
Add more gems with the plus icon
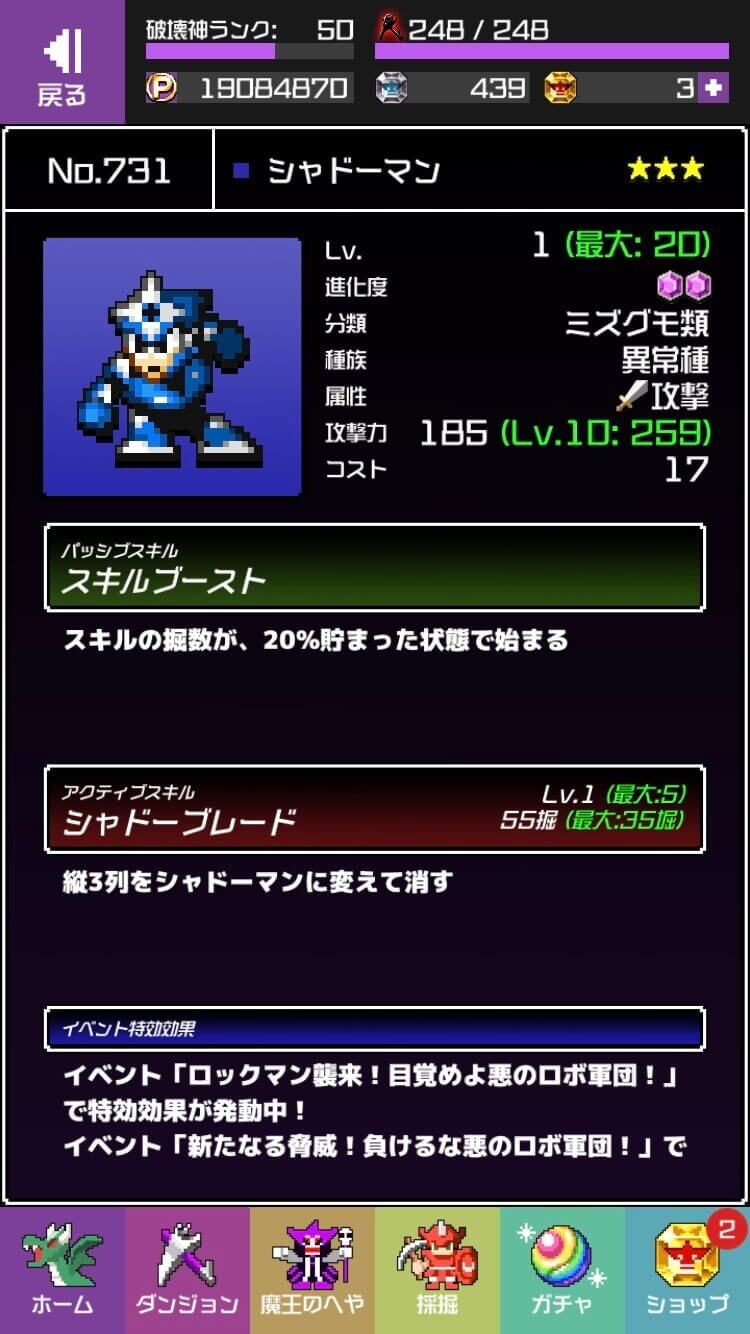coord(713,88)
